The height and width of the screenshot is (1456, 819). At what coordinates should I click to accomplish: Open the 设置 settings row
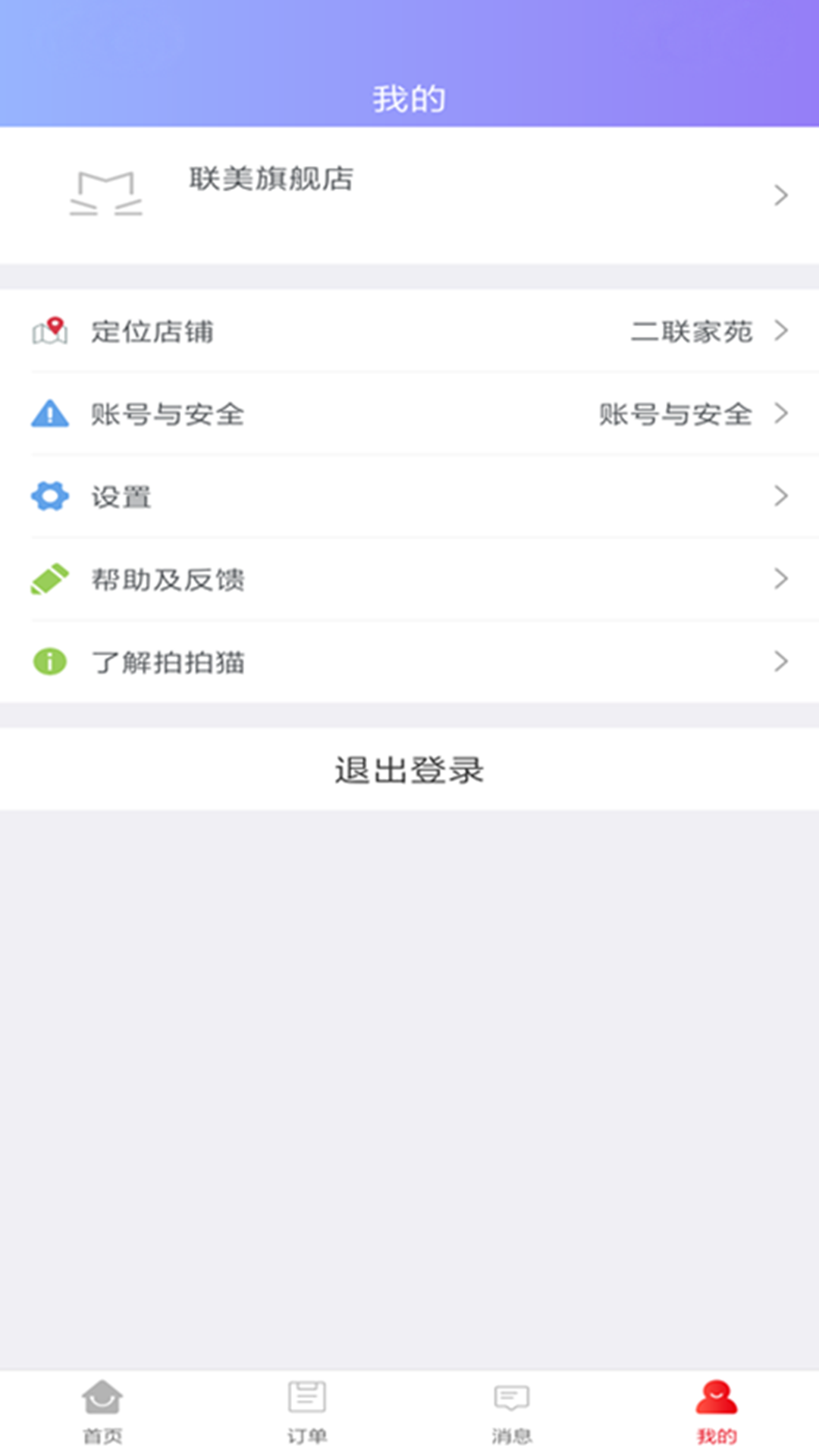pyautogui.click(x=409, y=496)
